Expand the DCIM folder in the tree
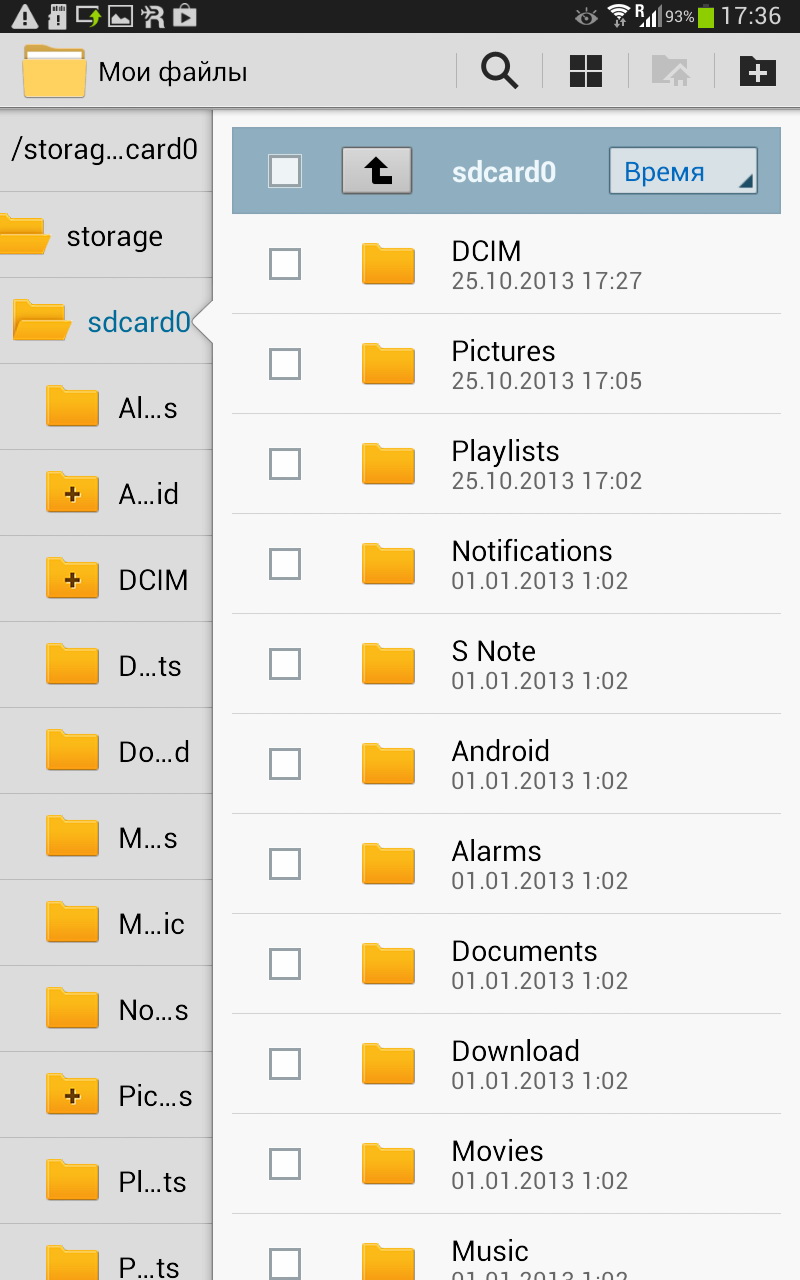 73,580
